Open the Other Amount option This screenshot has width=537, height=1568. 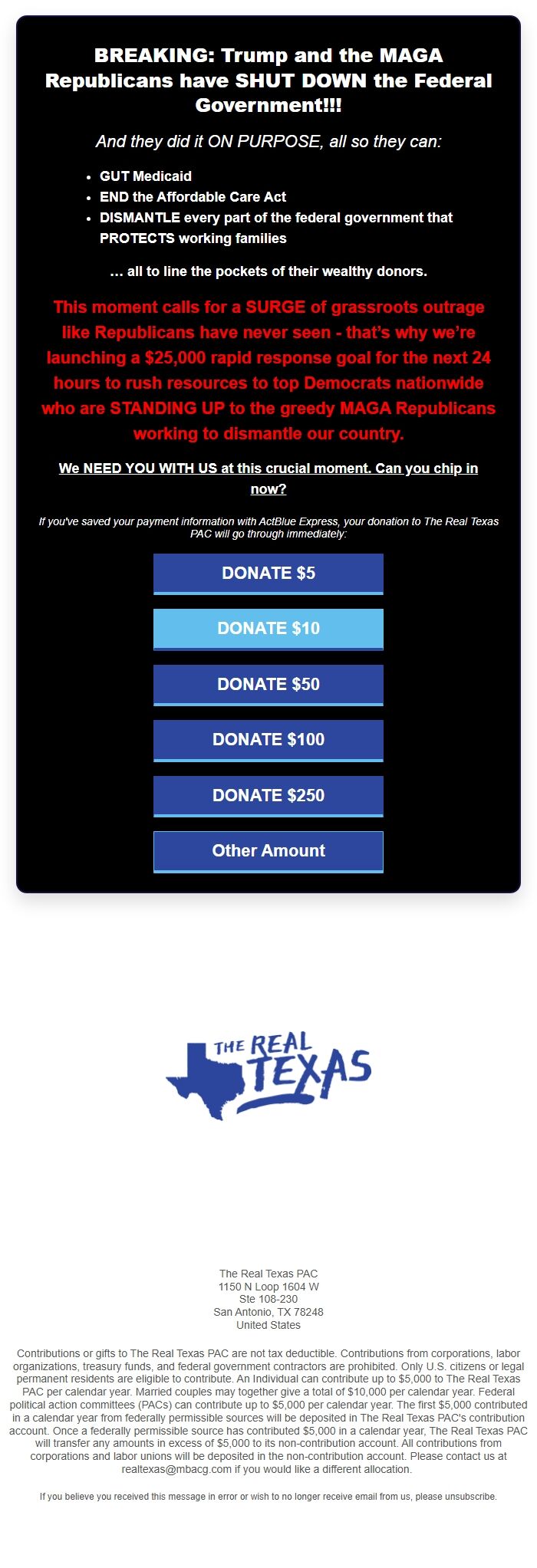coord(268,851)
